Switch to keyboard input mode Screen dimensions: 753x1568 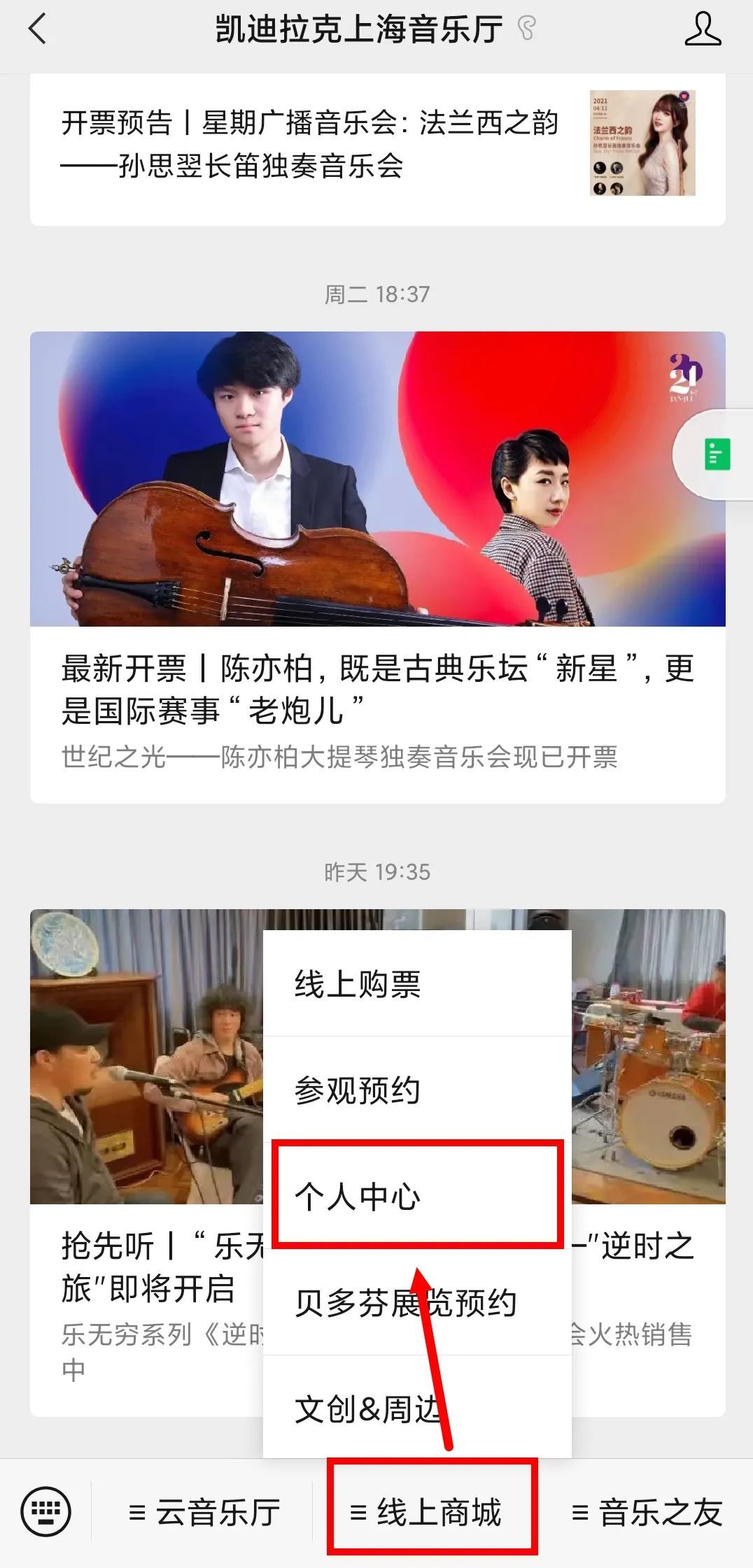click(x=46, y=1512)
